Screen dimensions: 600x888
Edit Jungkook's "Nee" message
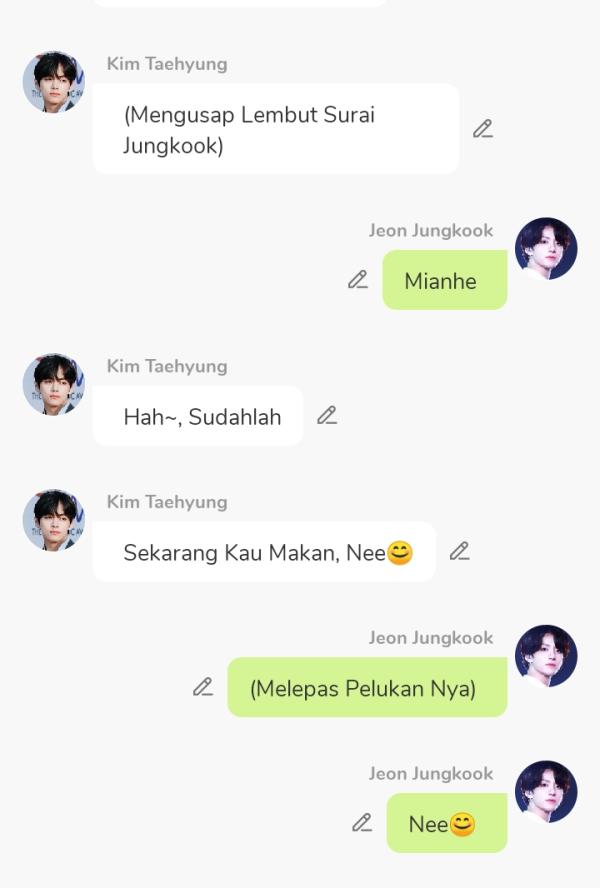coord(362,823)
